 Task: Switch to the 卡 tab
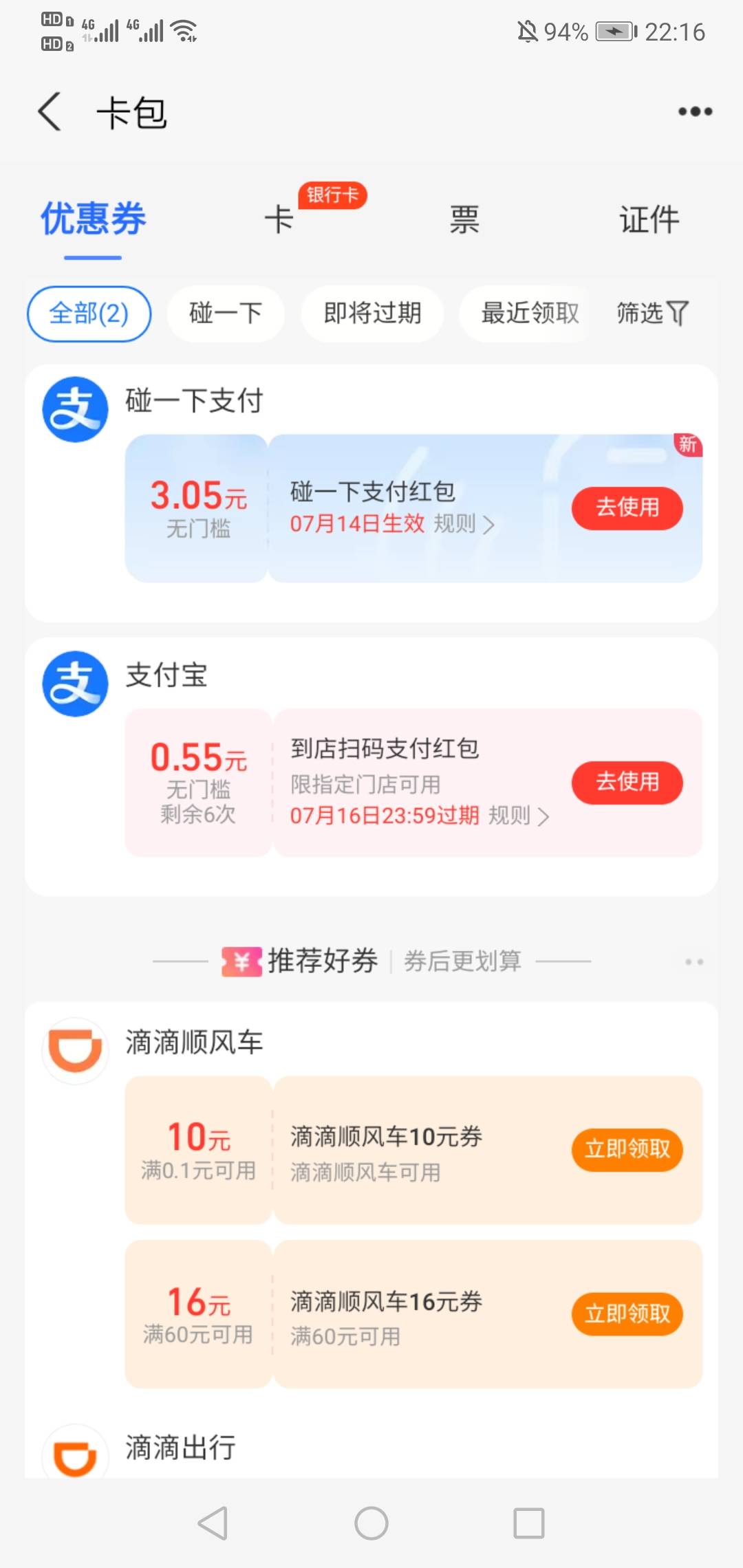click(279, 220)
